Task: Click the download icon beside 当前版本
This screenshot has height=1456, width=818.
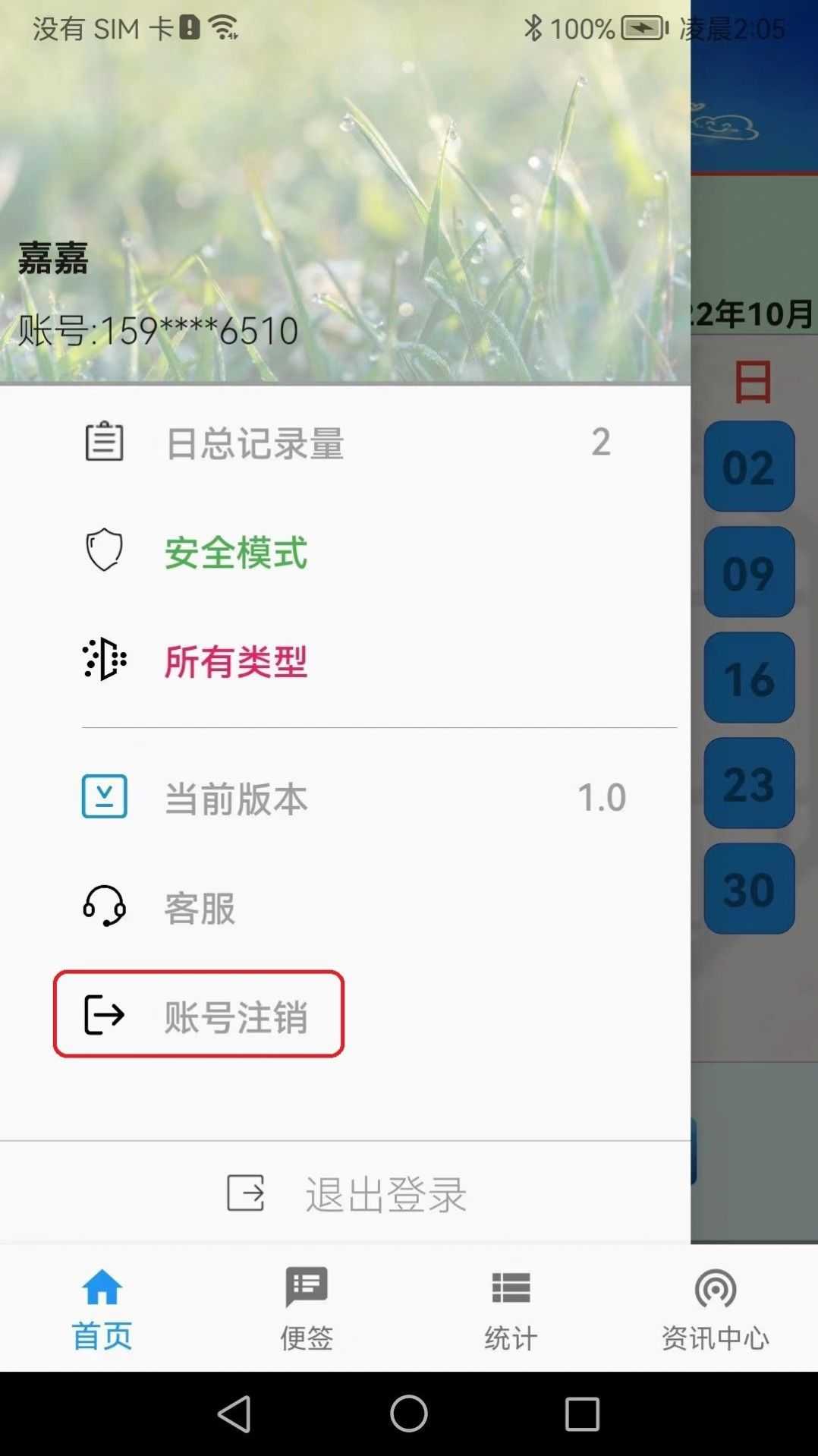Action: click(104, 797)
